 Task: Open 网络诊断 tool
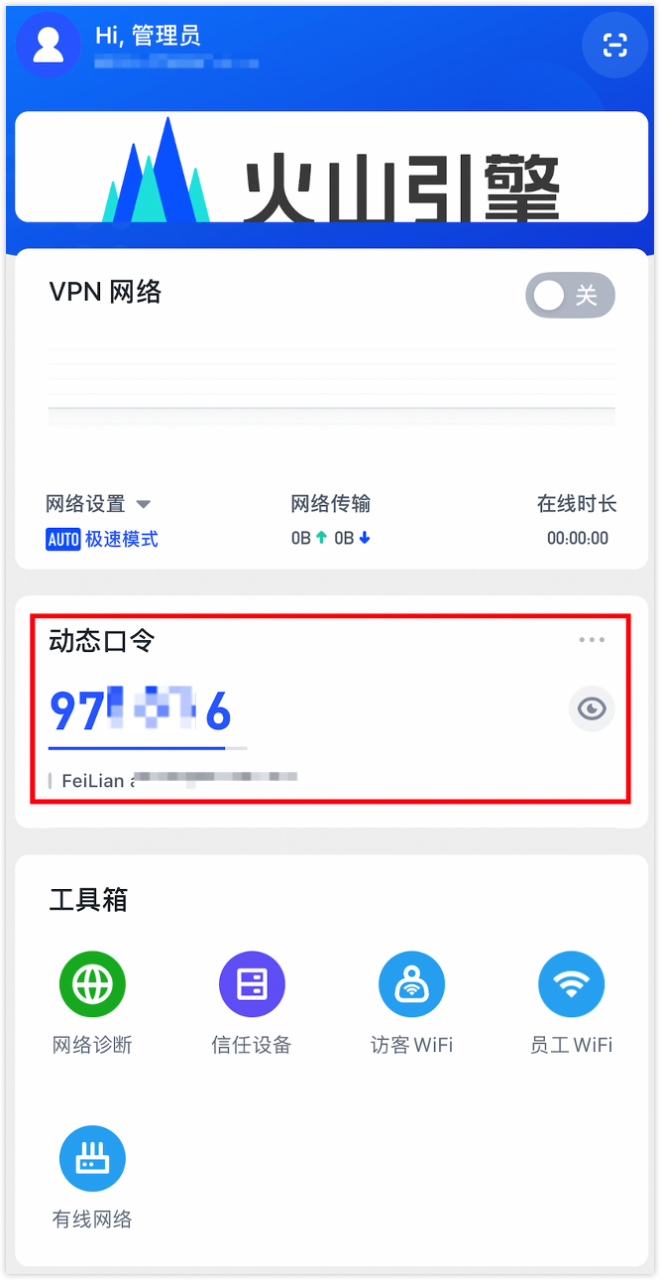click(x=92, y=984)
